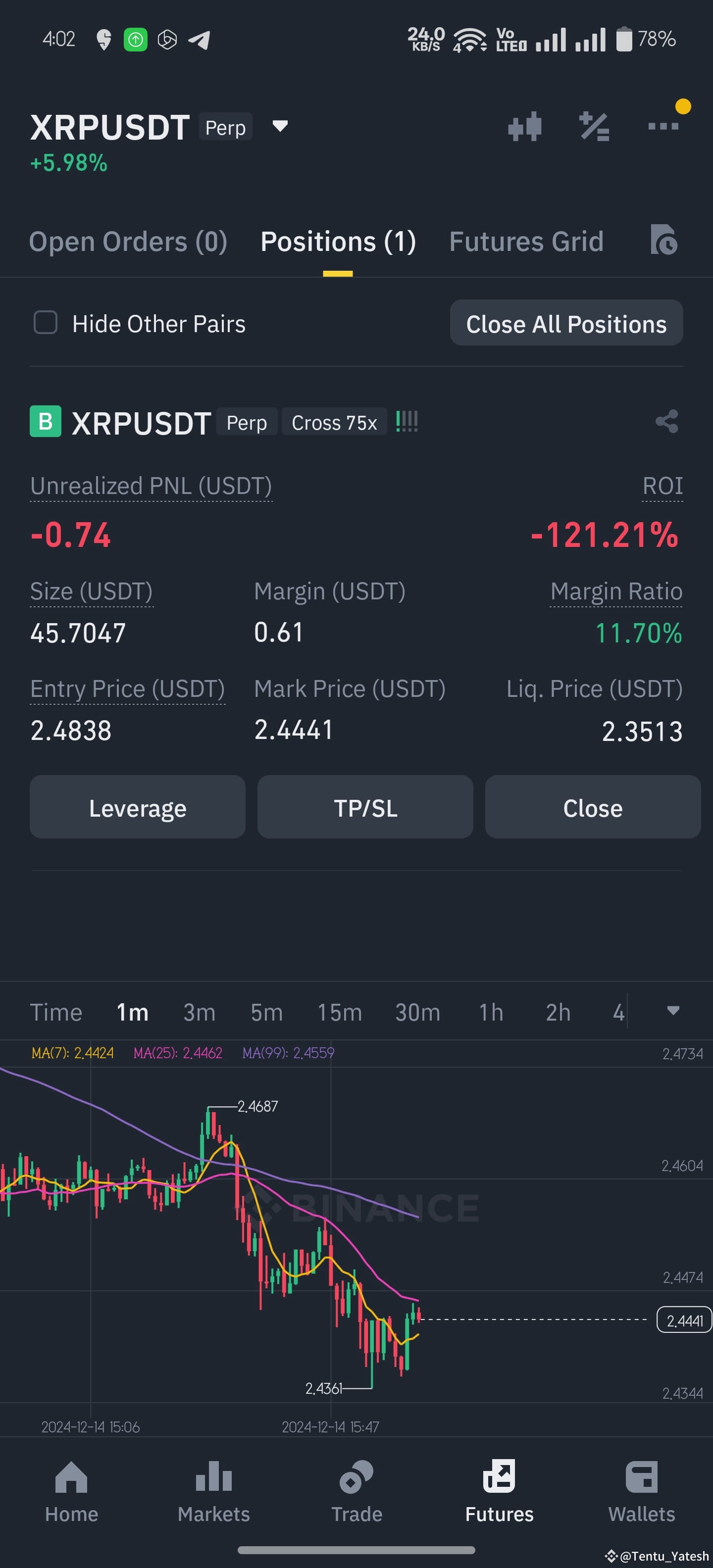This screenshot has width=713, height=1568.
Task: Expand the Unrealized PNL (USDT) tooltip label
Action: click(x=151, y=485)
